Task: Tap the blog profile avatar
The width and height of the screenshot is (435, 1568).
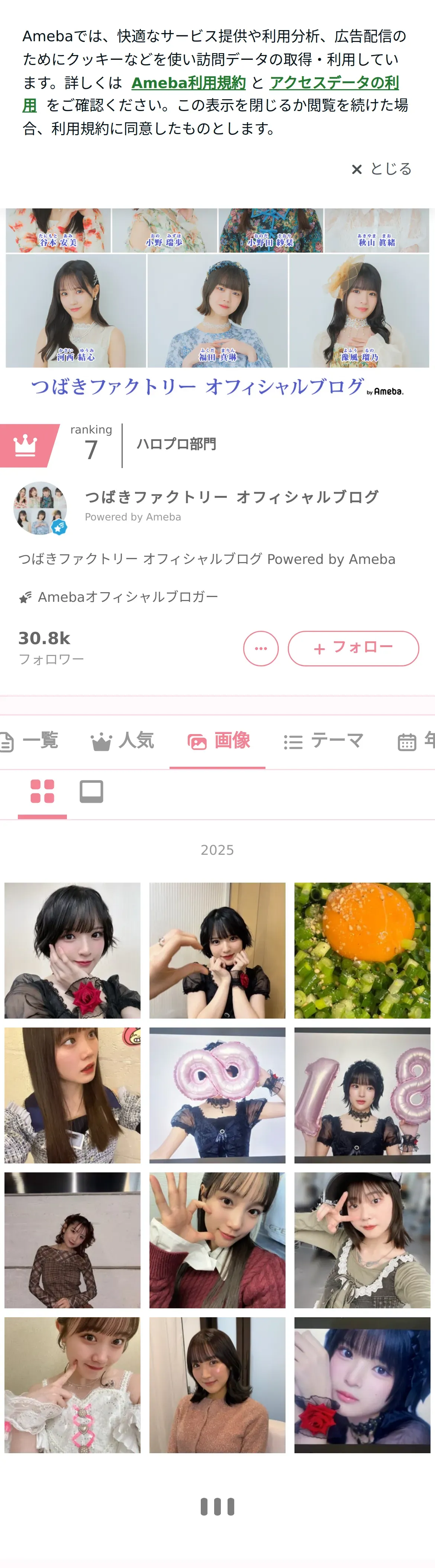Action: click(x=40, y=508)
